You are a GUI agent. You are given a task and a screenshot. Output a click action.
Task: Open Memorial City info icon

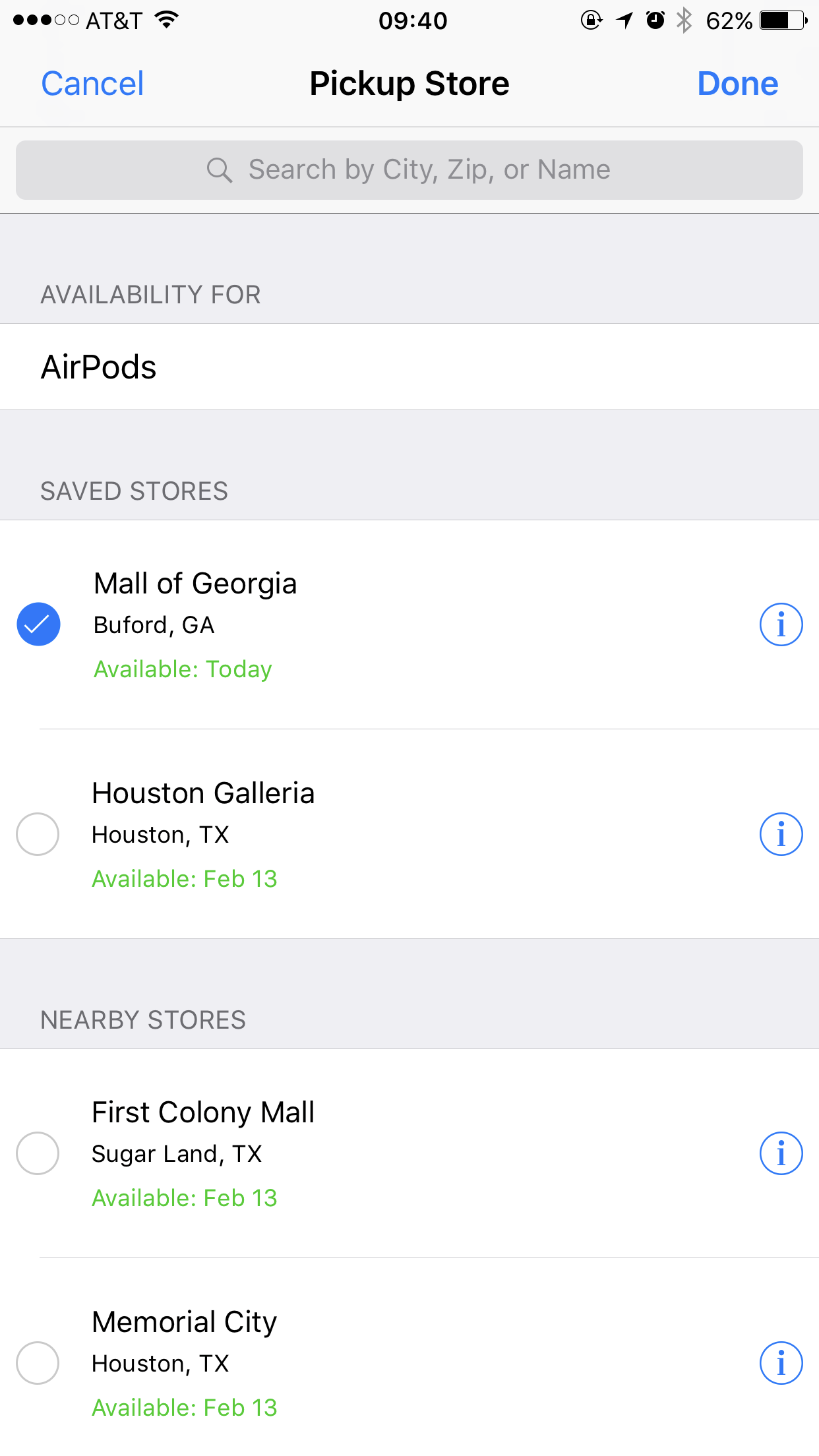point(781,1363)
